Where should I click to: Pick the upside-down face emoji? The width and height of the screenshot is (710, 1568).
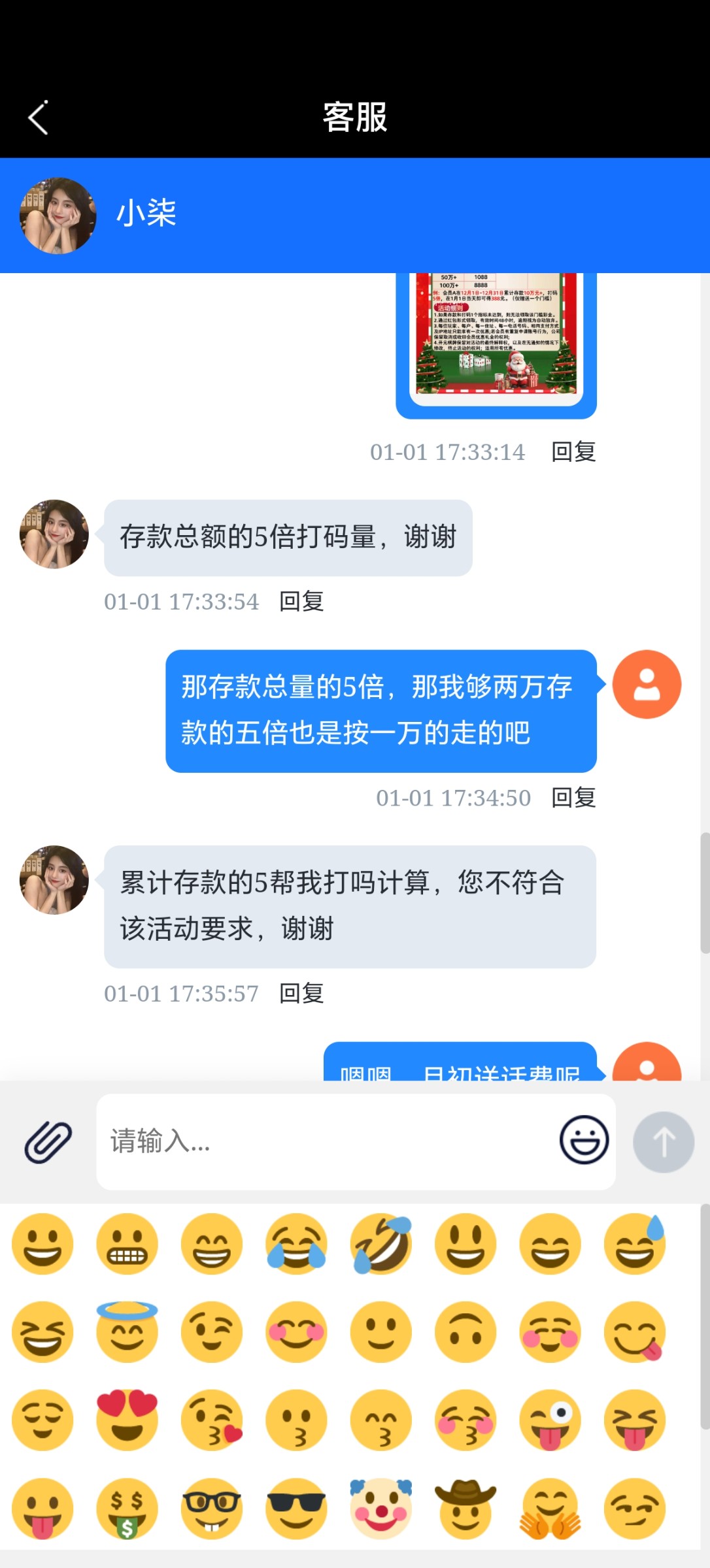click(x=465, y=1331)
